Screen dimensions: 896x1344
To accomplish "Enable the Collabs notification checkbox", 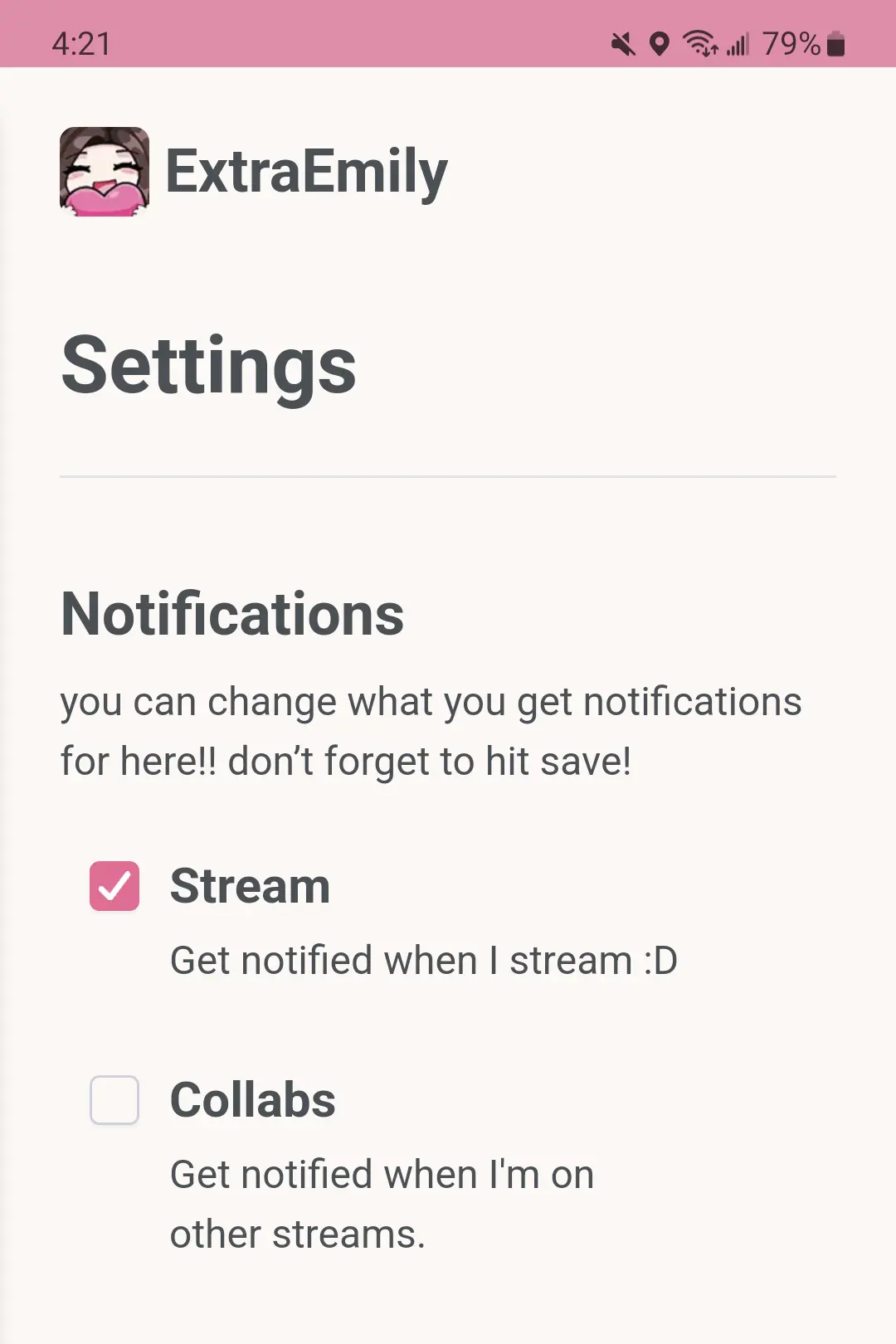I will pyautogui.click(x=114, y=1100).
